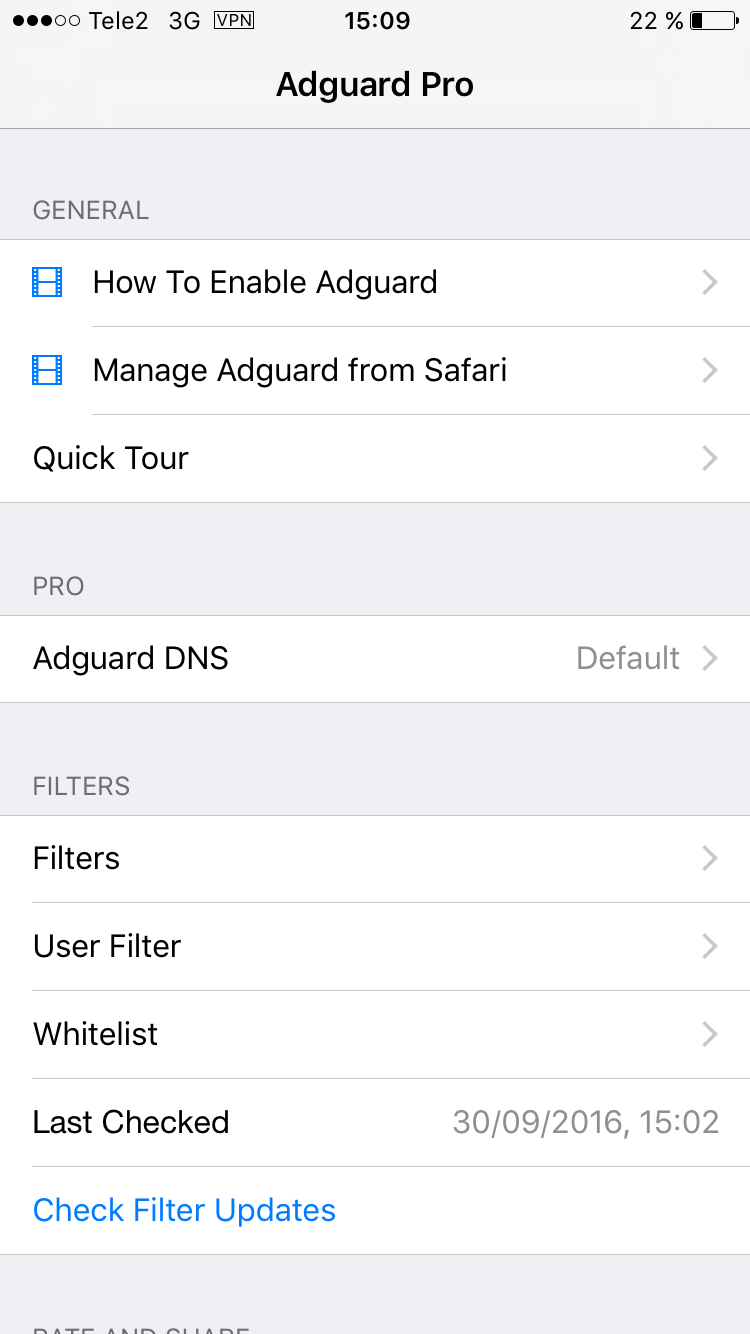Select the Filters entry
This screenshot has height=1334, width=750.
pyautogui.click(x=375, y=858)
